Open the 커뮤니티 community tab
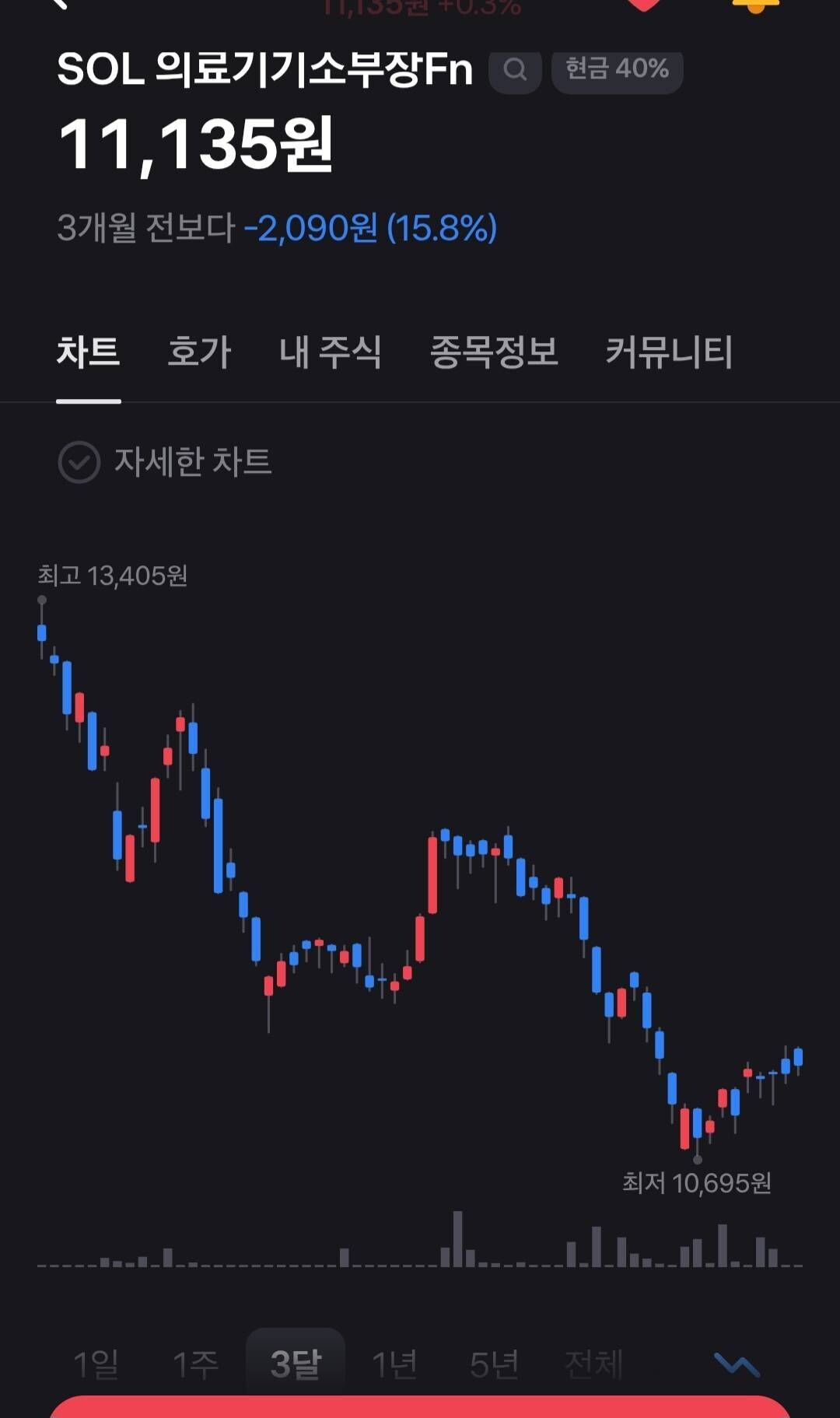Viewport: 840px width, 1418px height. pyautogui.click(x=670, y=352)
